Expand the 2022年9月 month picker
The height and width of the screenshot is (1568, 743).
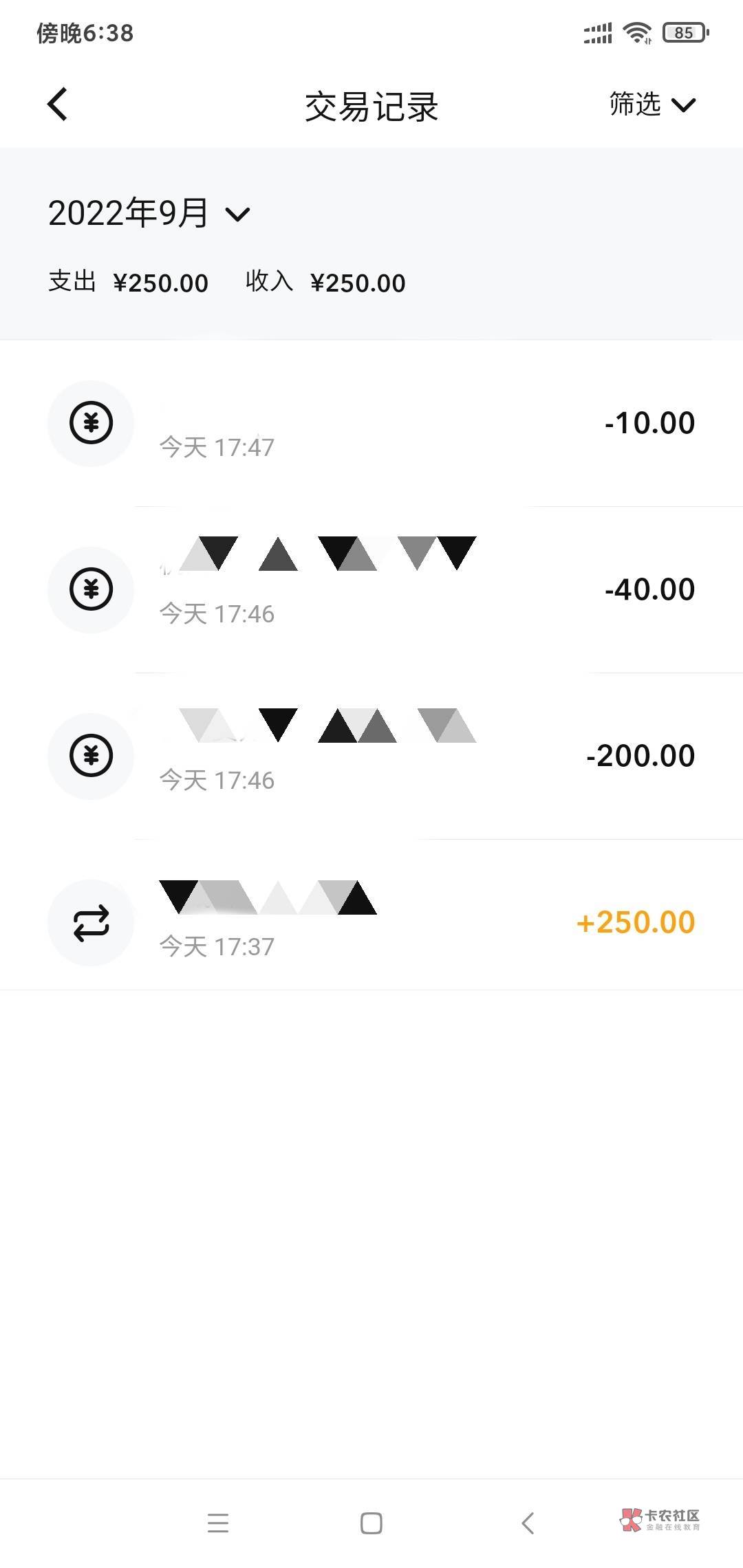pyautogui.click(x=149, y=213)
